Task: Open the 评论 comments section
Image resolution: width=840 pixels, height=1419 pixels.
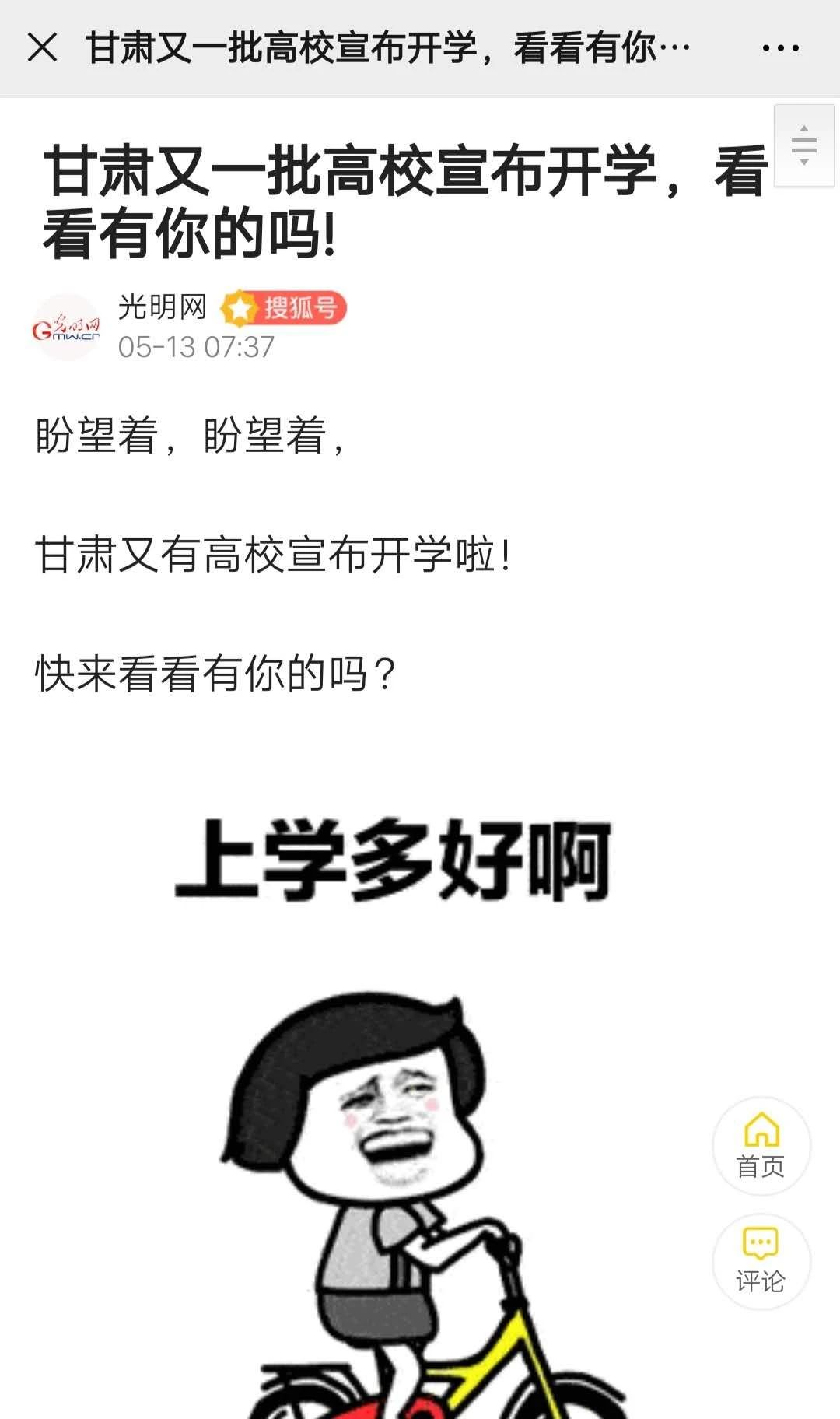Action: click(x=761, y=1261)
